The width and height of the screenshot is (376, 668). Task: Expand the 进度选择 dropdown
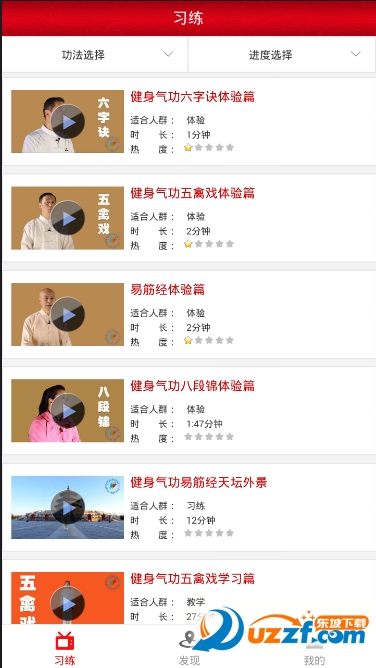281,55
